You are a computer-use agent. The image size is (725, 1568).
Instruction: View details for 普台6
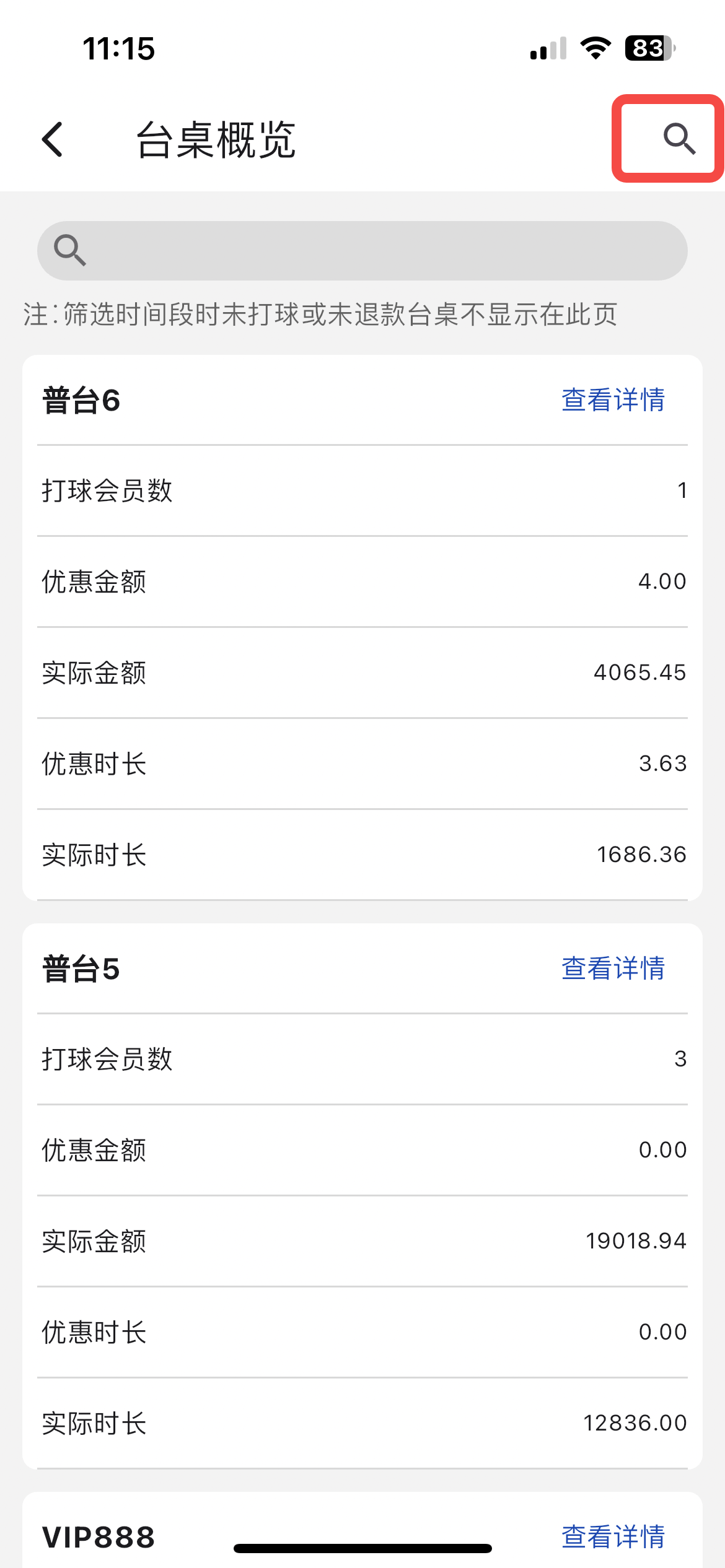(612, 399)
